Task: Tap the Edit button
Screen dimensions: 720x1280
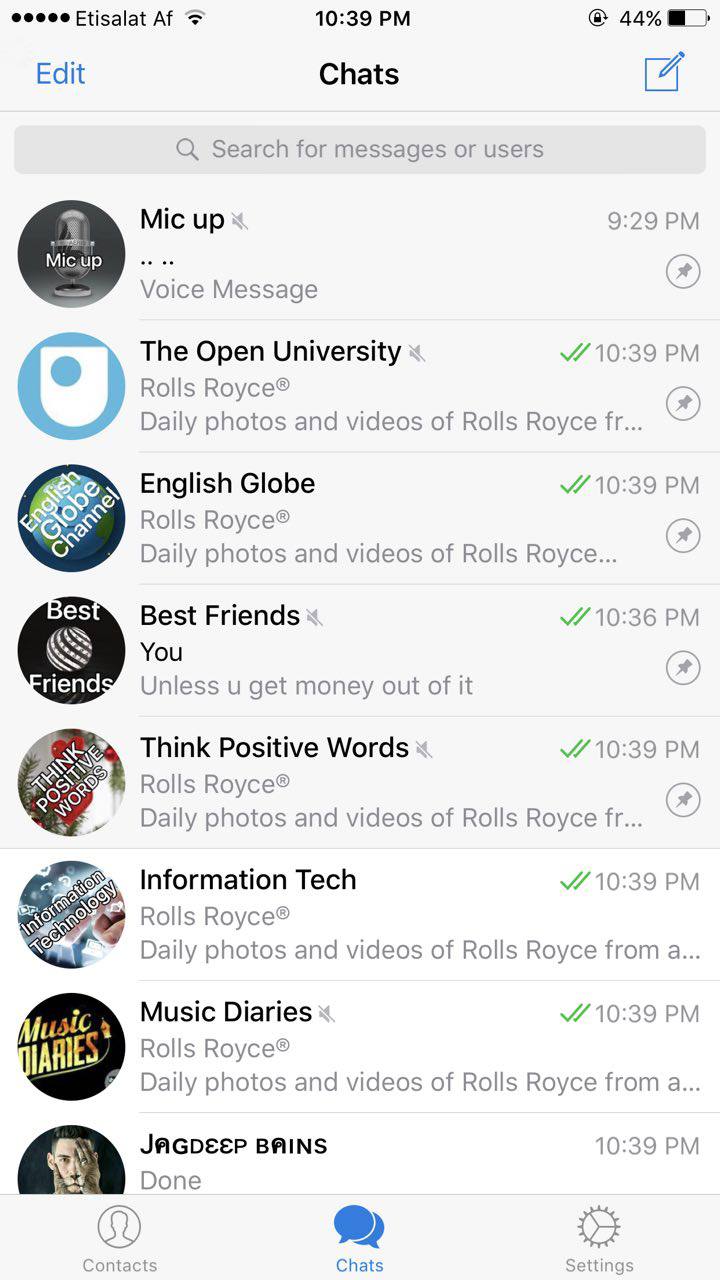Action: tap(60, 74)
